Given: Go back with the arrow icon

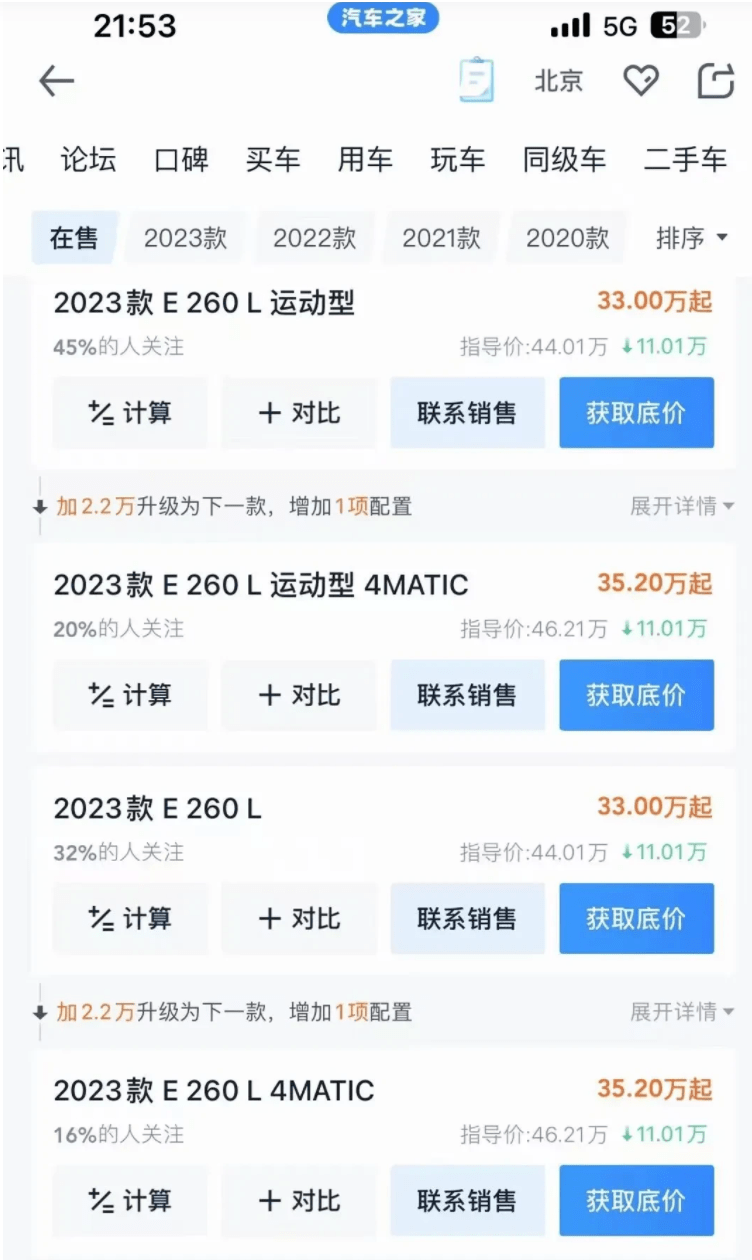Looking at the screenshot, I should [x=57, y=81].
